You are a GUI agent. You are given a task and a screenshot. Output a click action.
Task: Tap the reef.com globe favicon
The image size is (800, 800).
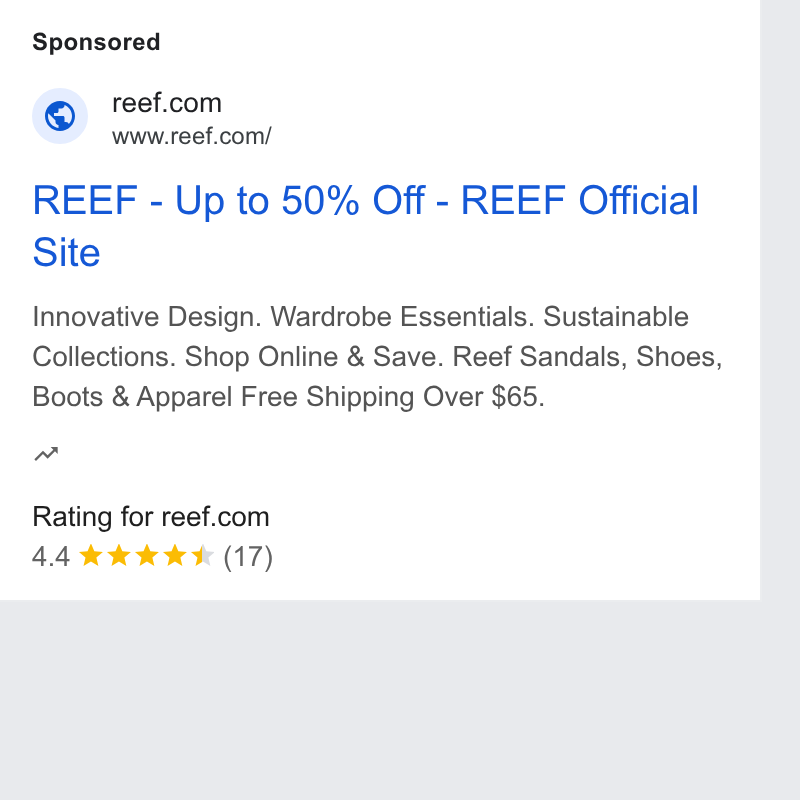tap(60, 116)
